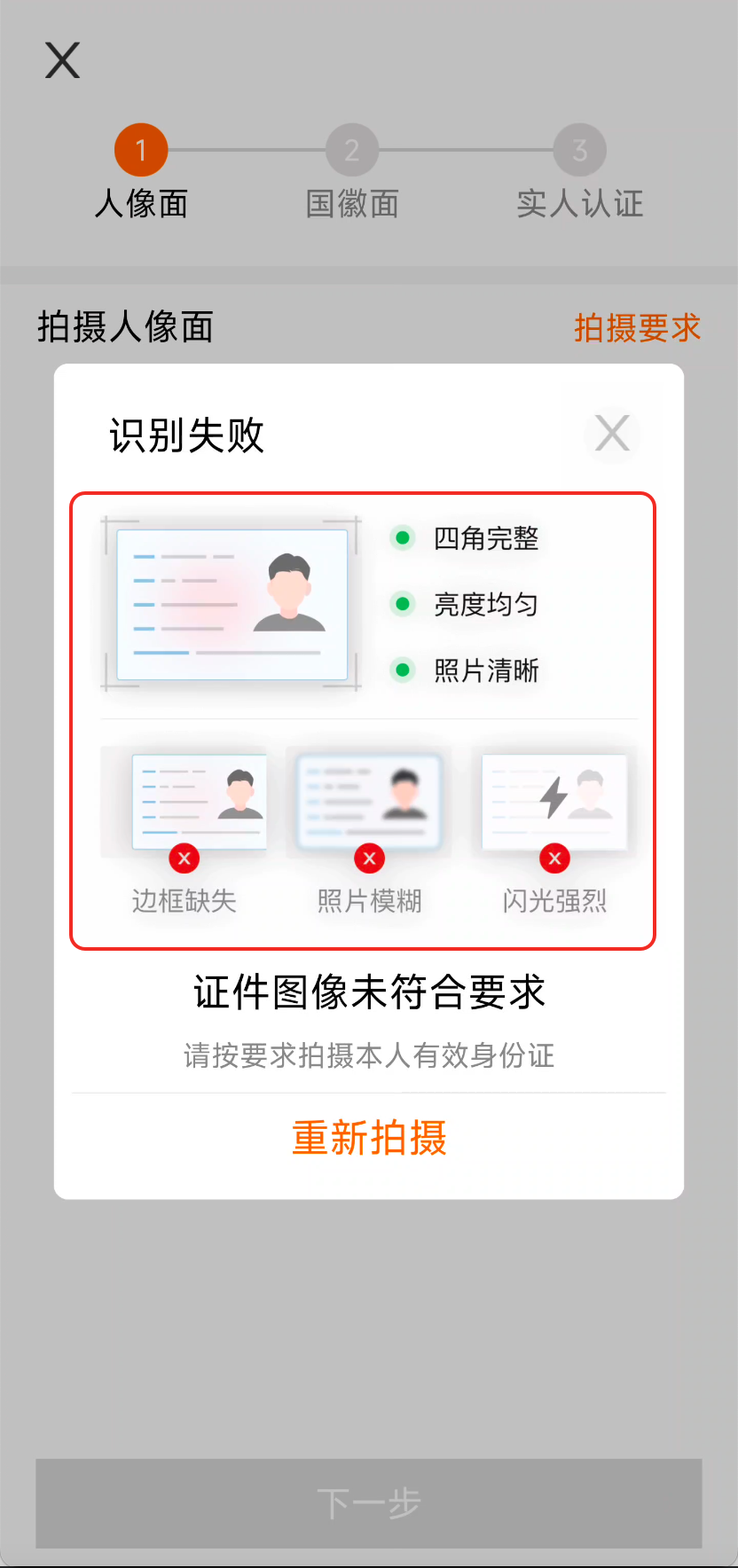This screenshot has width=738, height=1568.
Task: Open the 拍摄要求 link
Action: [637, 328]
